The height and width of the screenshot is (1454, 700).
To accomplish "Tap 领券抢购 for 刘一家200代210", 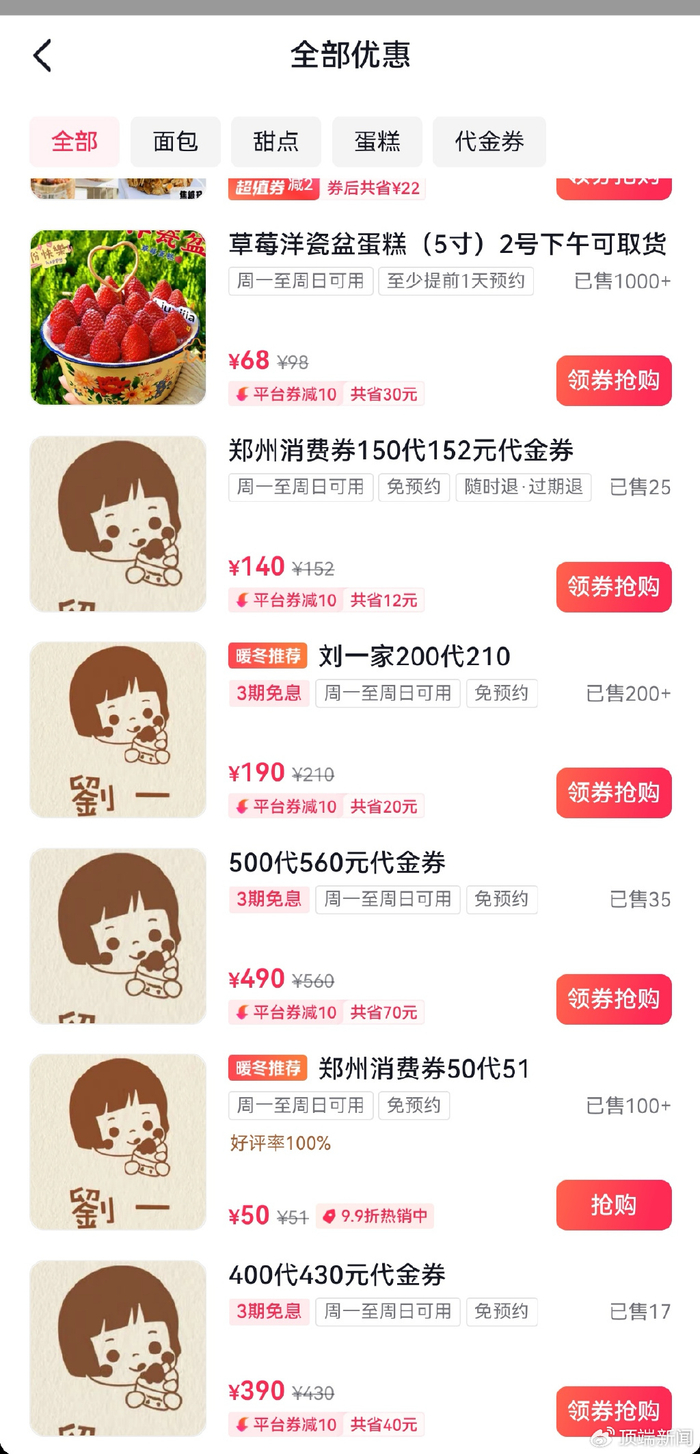I will point(613,793).
